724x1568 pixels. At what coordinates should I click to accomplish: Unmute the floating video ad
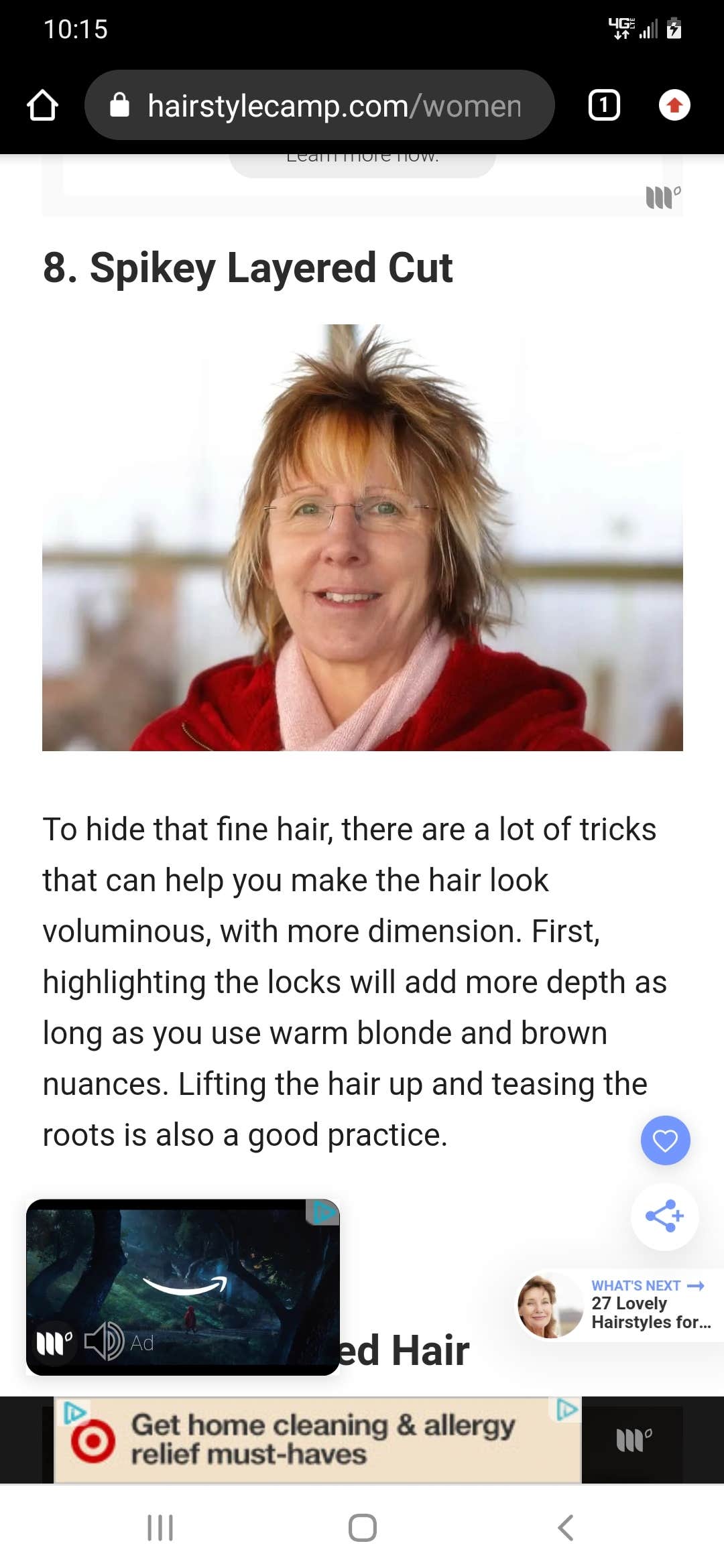click(104, 1342)
